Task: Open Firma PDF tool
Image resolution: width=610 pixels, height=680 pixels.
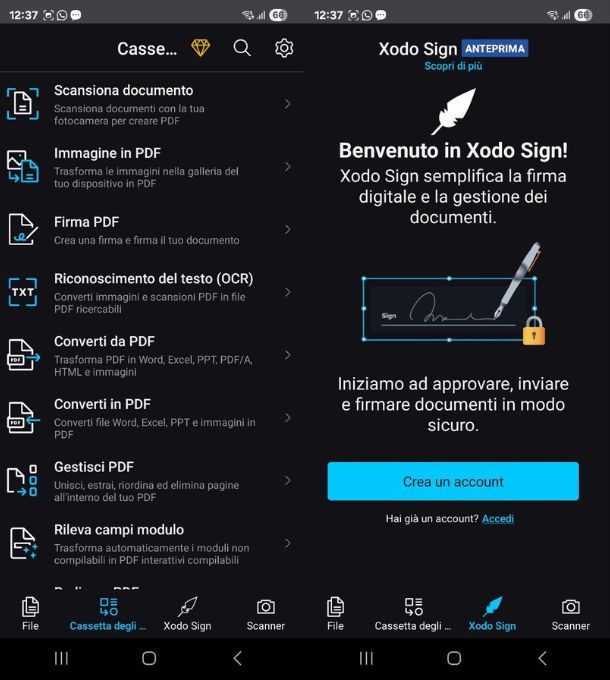Action: pyautogui.click(x=150, y=229)
